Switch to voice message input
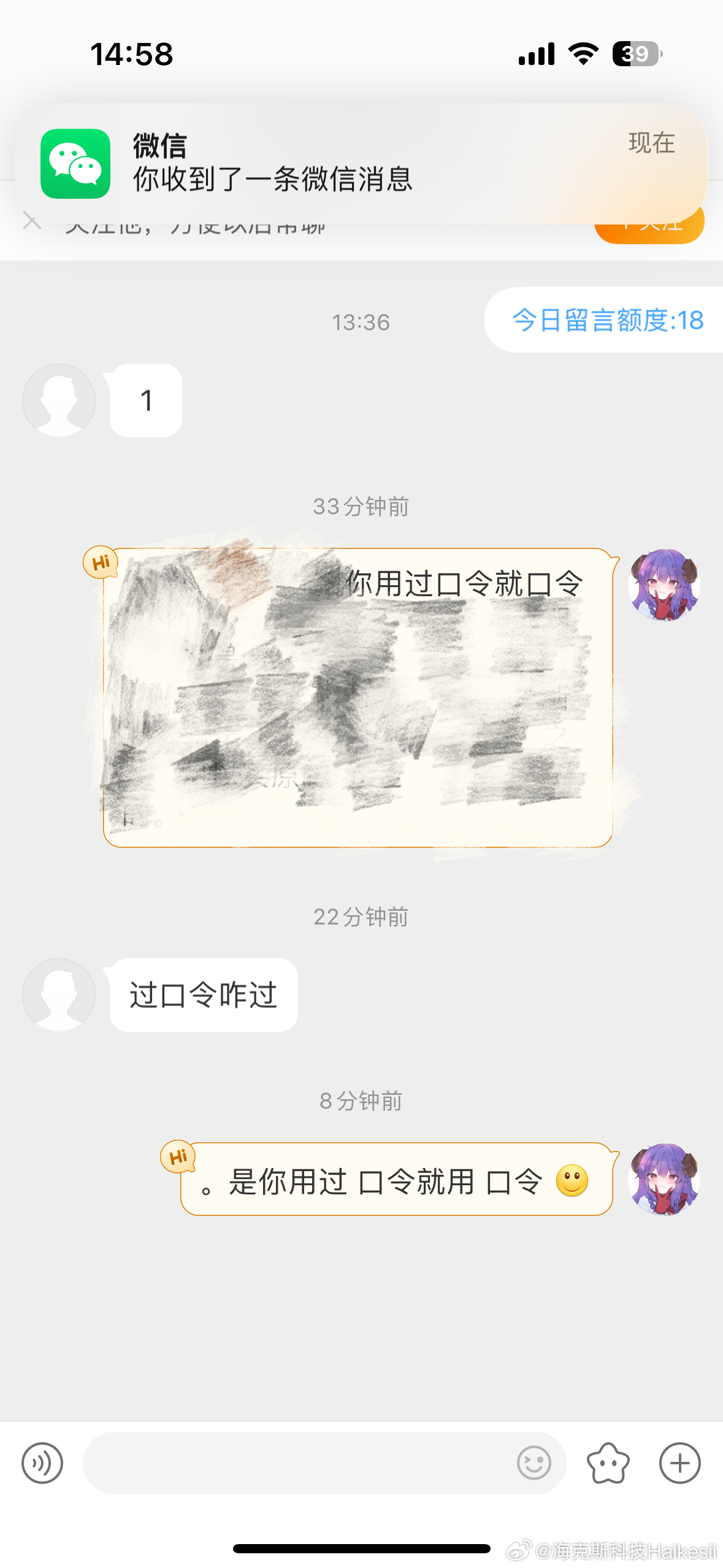Viewport: 723px width, 1568px height. click(42, 1463)
